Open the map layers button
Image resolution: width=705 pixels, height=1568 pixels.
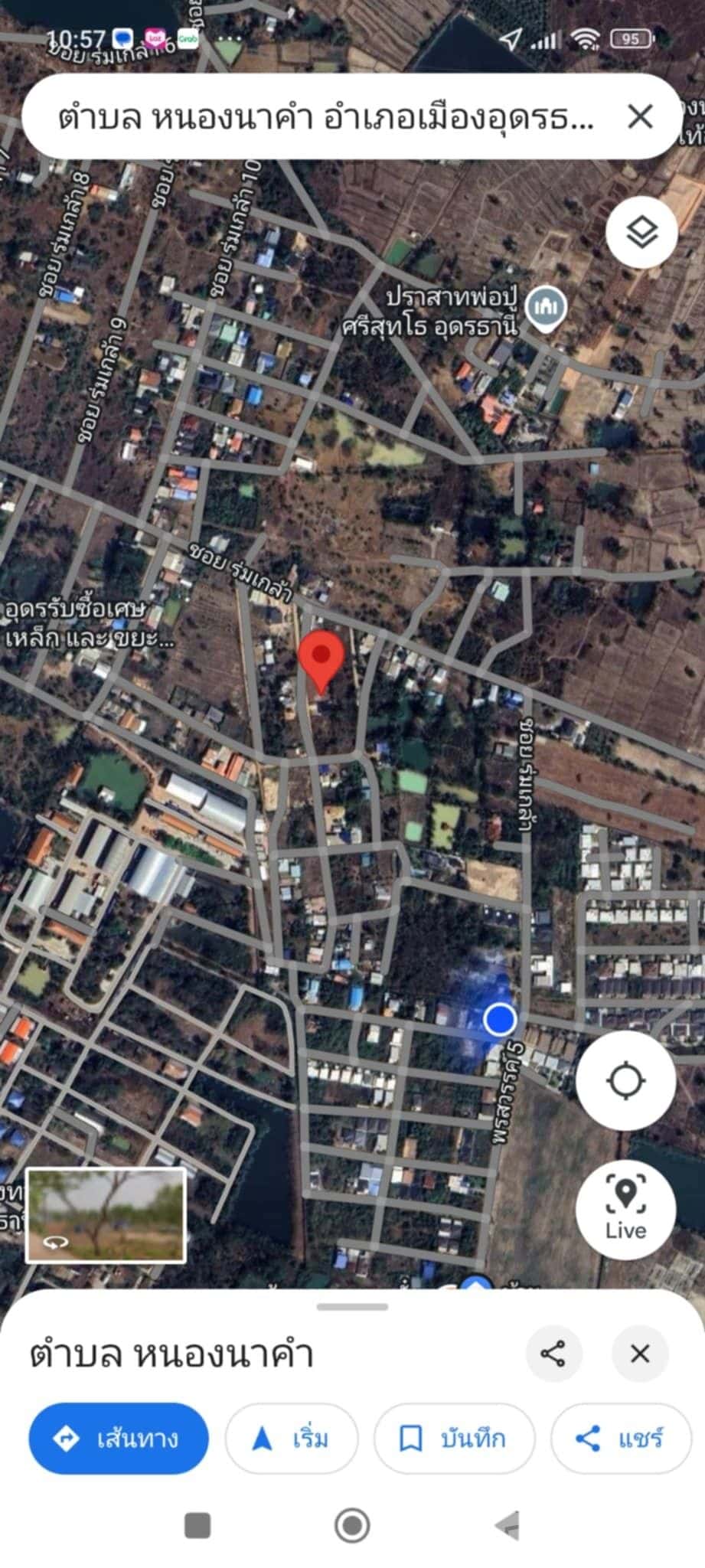tap(641, 231)
